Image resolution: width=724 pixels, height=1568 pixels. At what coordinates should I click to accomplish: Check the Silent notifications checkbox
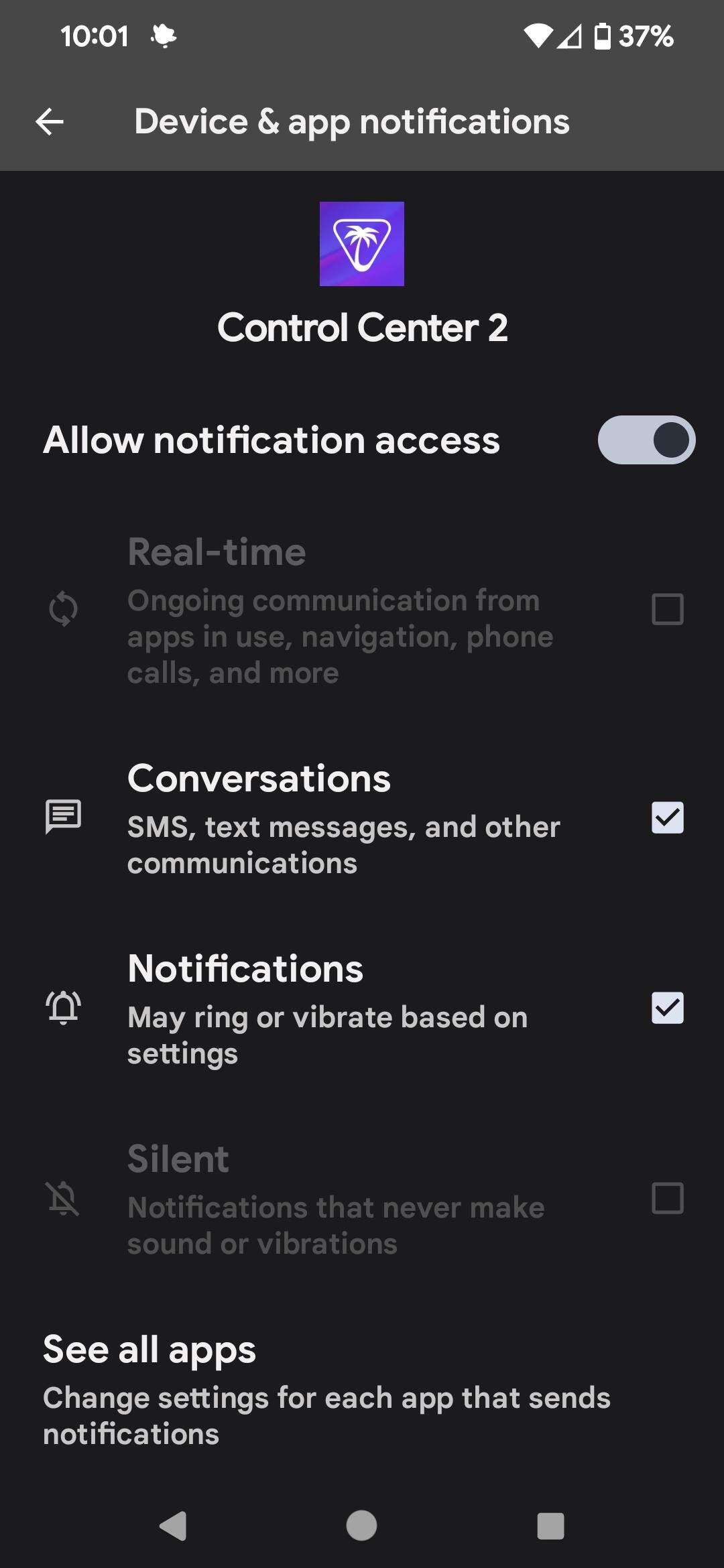click(x=667, y=1198)
